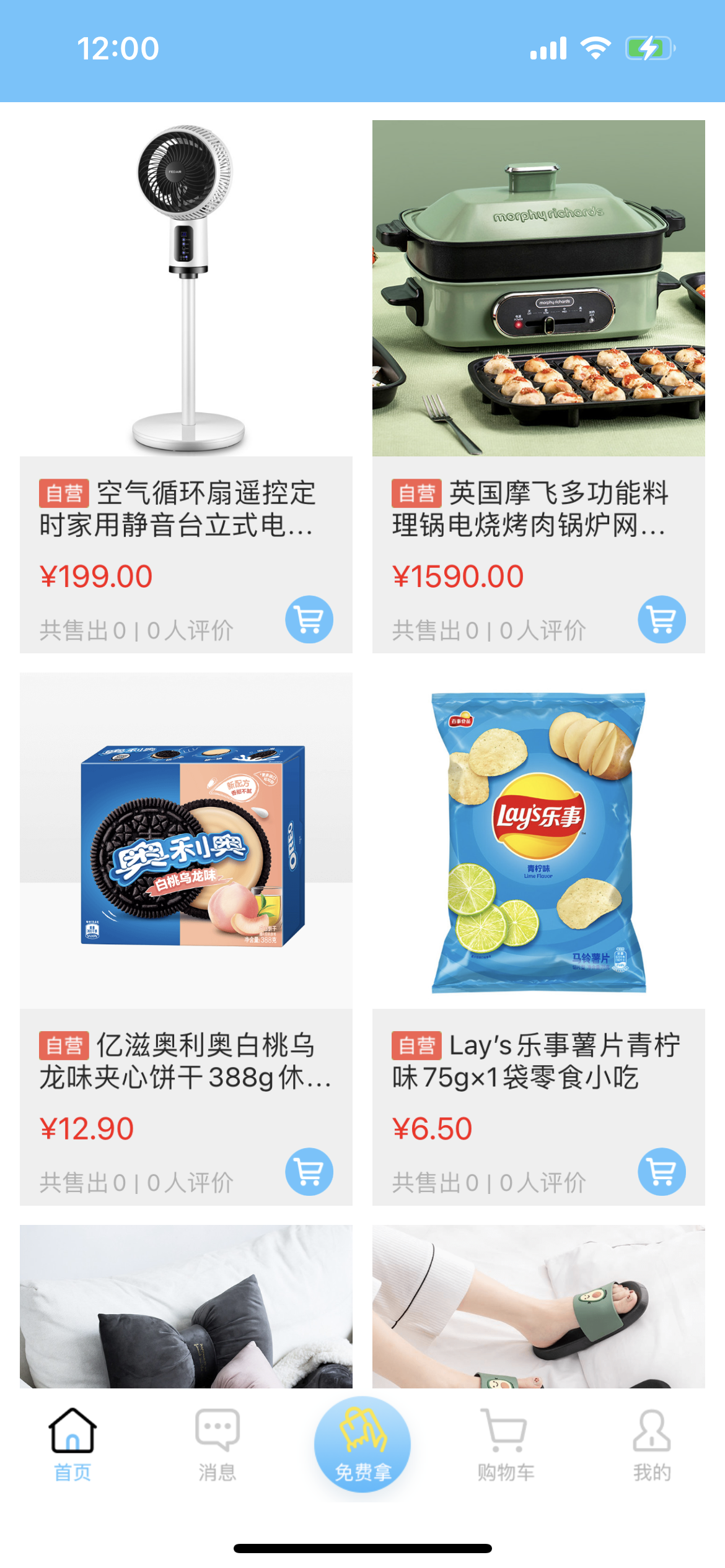Open the 免费拿 center button
The image size is (725, 1568).
pyautogui.click(x=362, y=1444)
